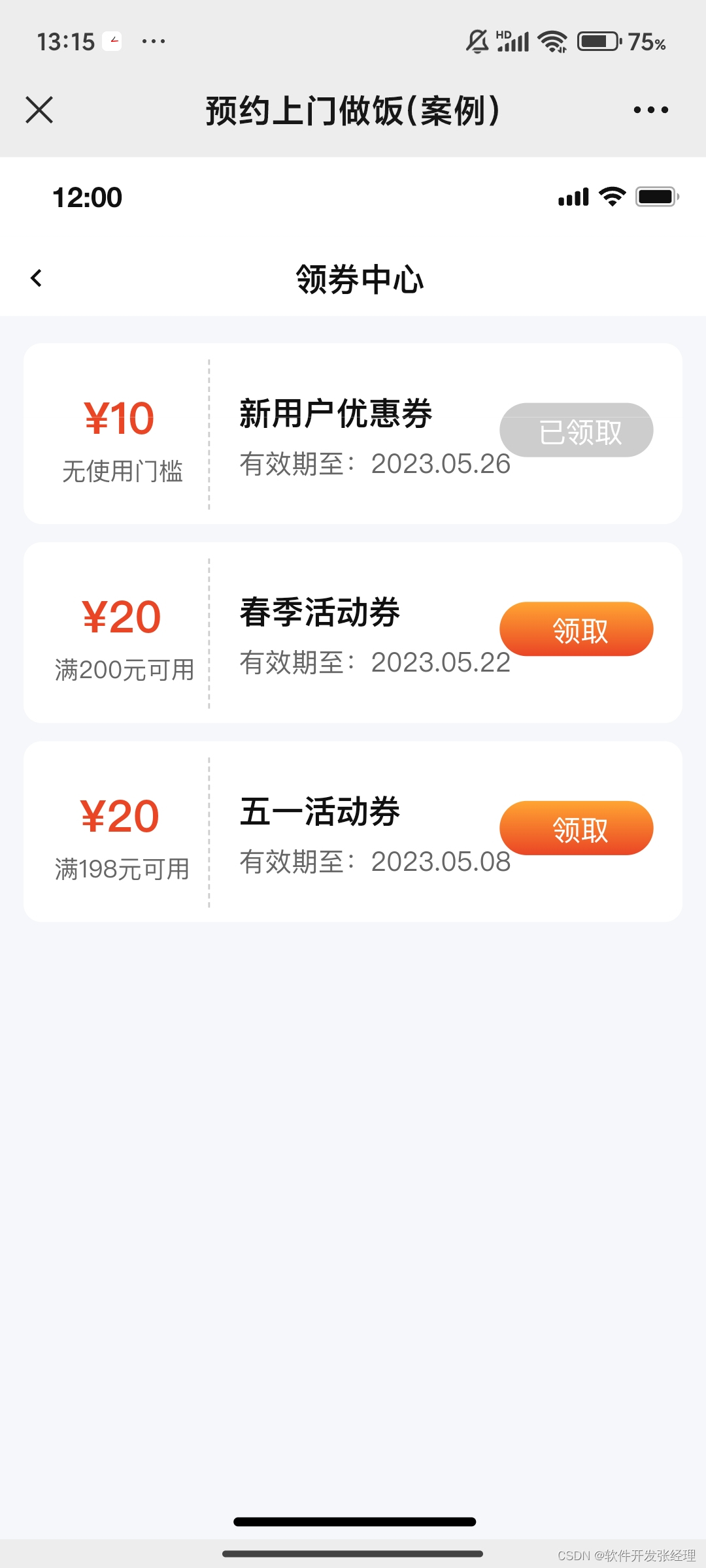This screenshot has height=1568, width=706.
Task: Claim the 五一活动券 coupon
Action: point(576,828)
